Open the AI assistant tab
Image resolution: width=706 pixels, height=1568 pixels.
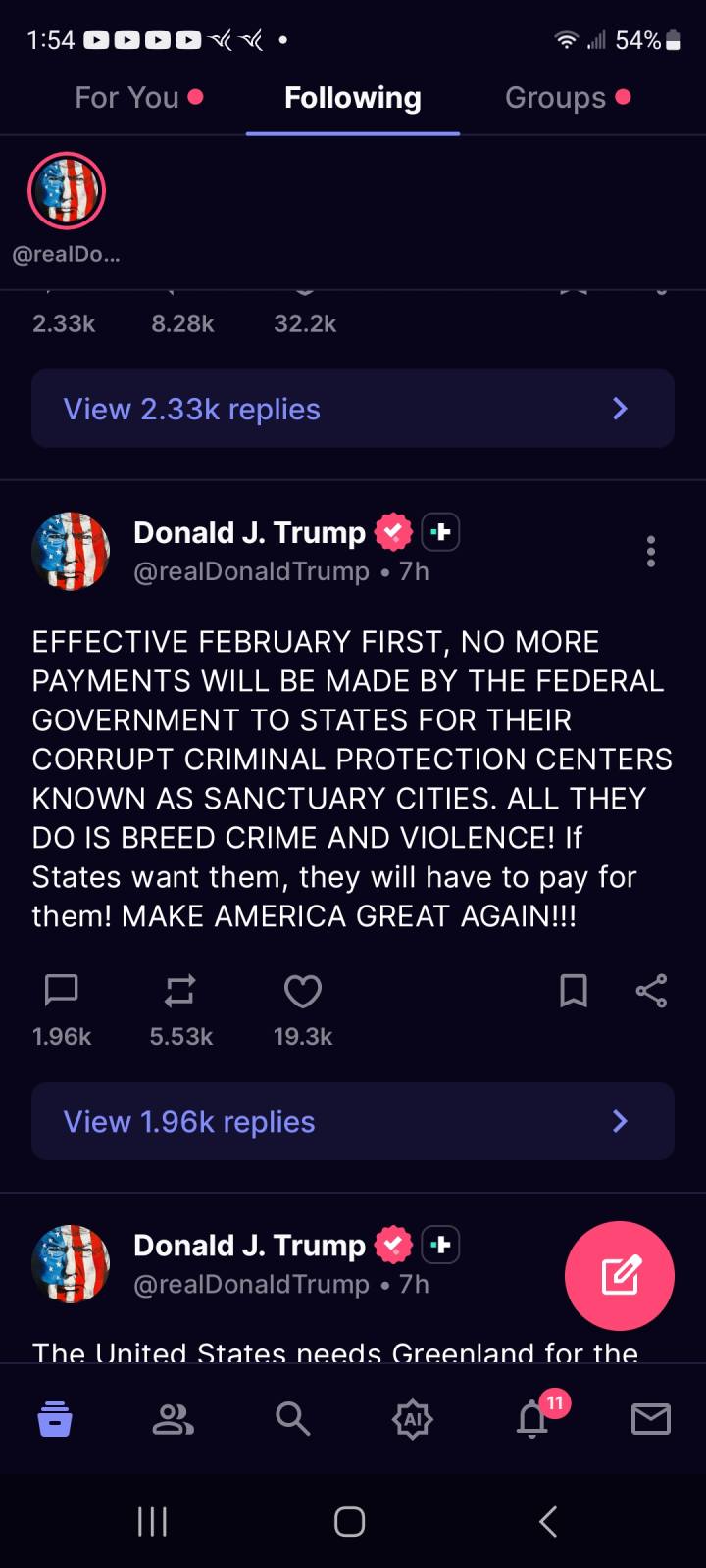[412, 1418]
